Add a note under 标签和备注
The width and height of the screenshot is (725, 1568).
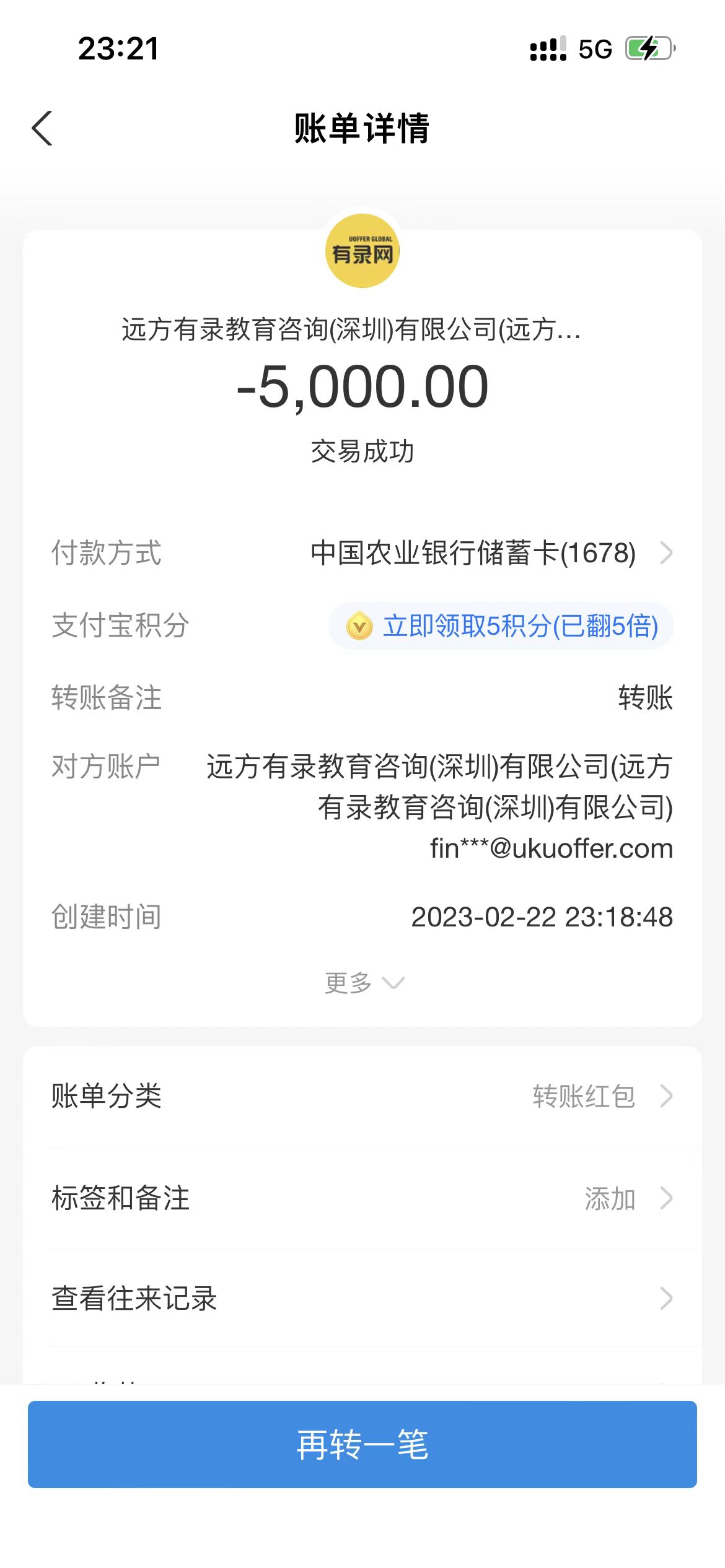tap(362, 1198)
